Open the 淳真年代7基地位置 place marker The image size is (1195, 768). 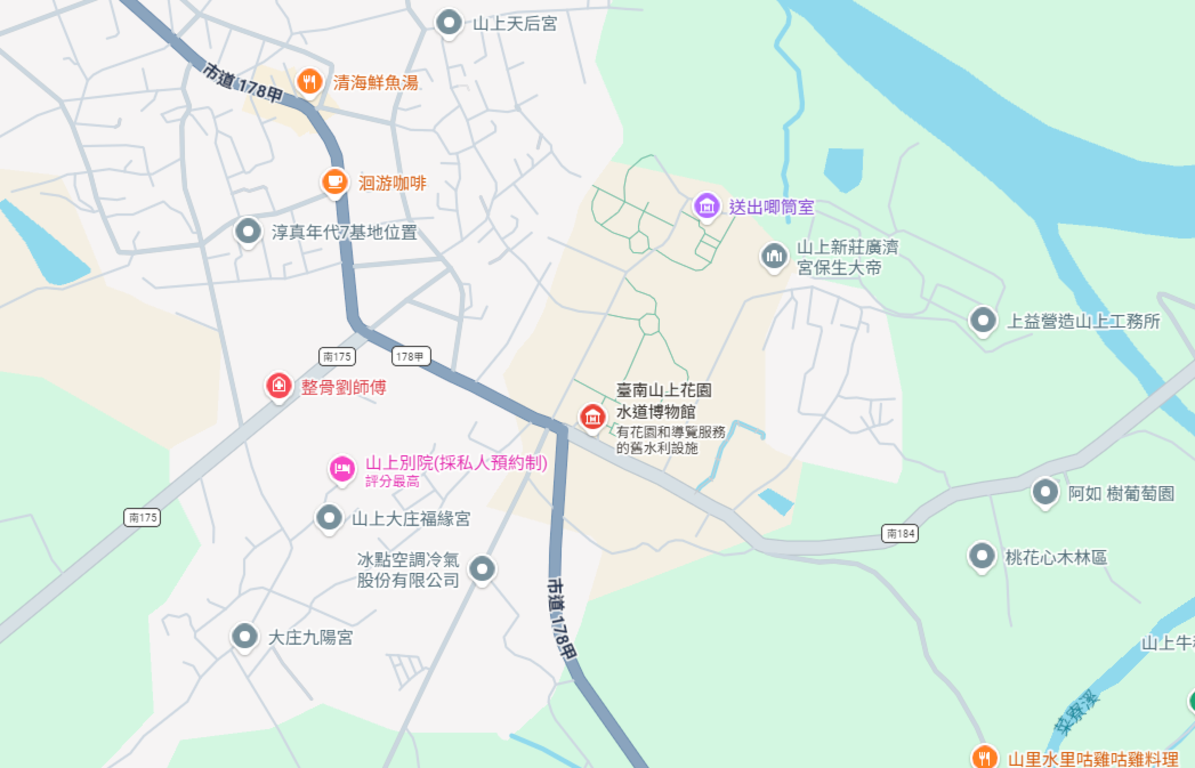pyautogui.click(x=248, y=232)
